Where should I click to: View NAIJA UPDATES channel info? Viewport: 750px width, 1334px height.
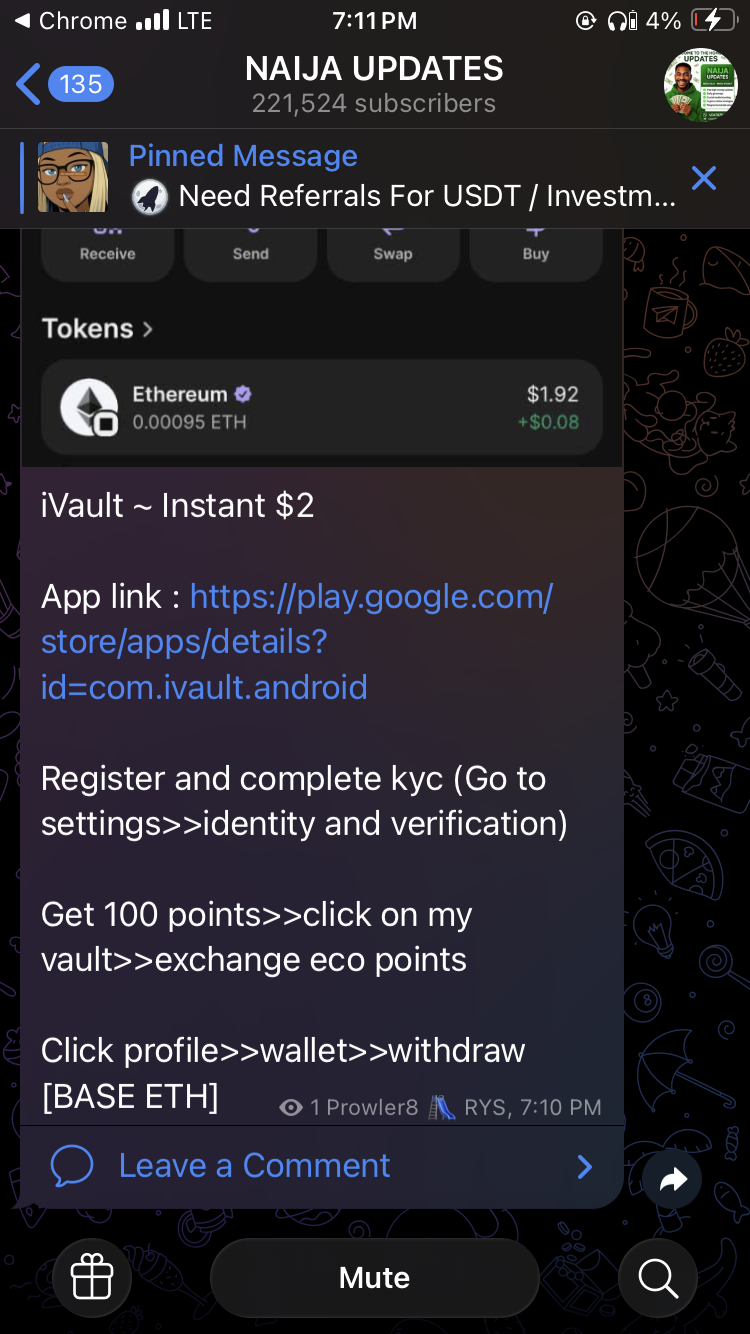[374, 84]
